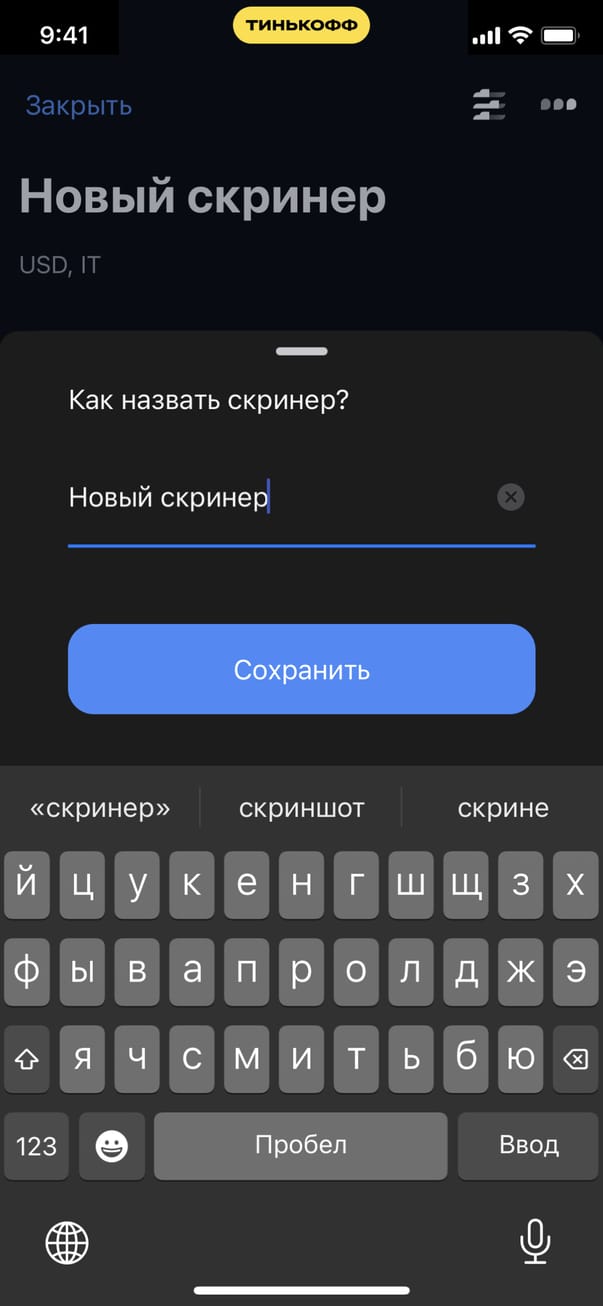Screen dimensions: 603x1306
Task: Open the three-dot overflow menu
Action: tap(558, 104)
